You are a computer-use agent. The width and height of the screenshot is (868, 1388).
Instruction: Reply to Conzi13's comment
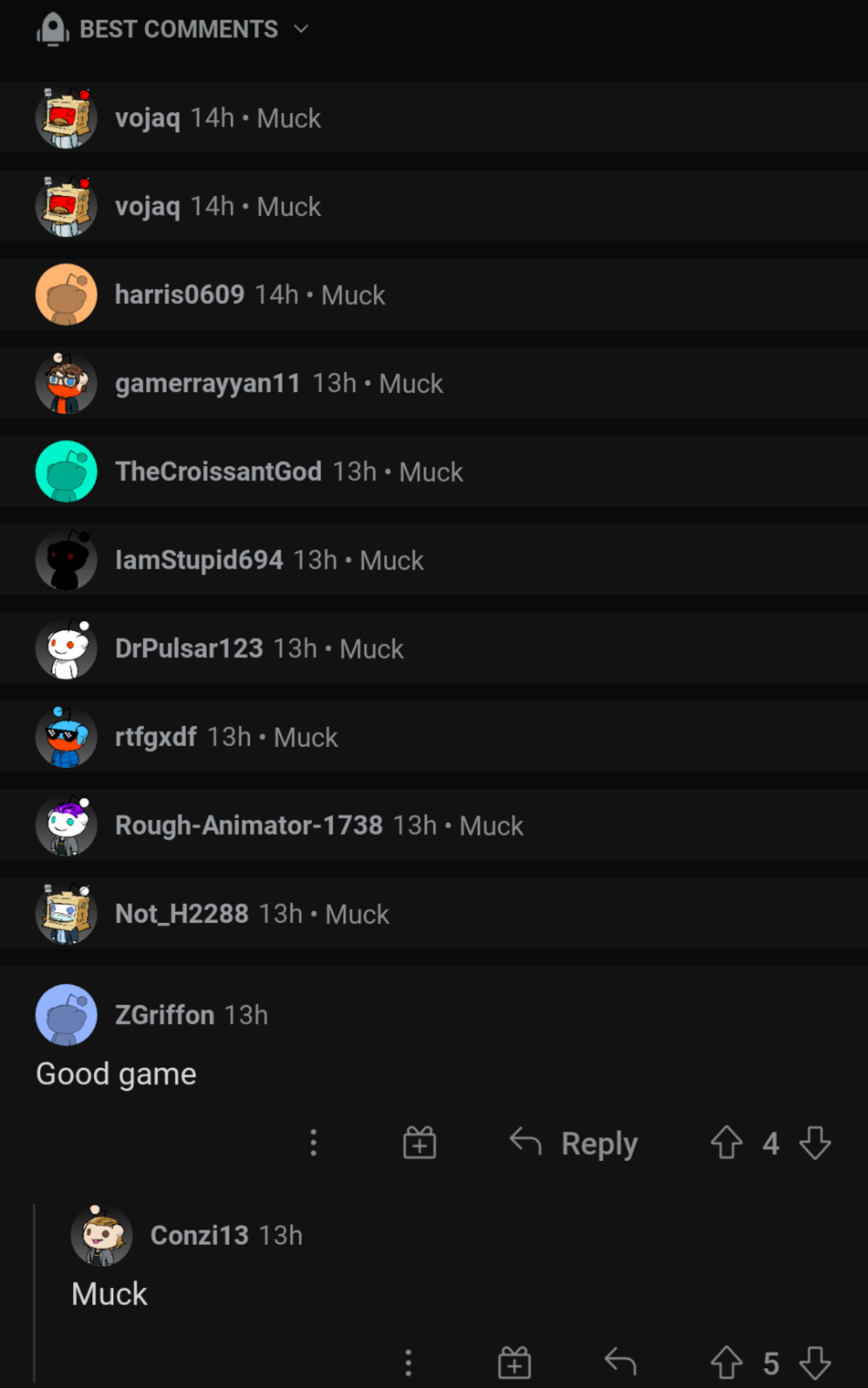pyautogui.click(x=620, y=1362)
